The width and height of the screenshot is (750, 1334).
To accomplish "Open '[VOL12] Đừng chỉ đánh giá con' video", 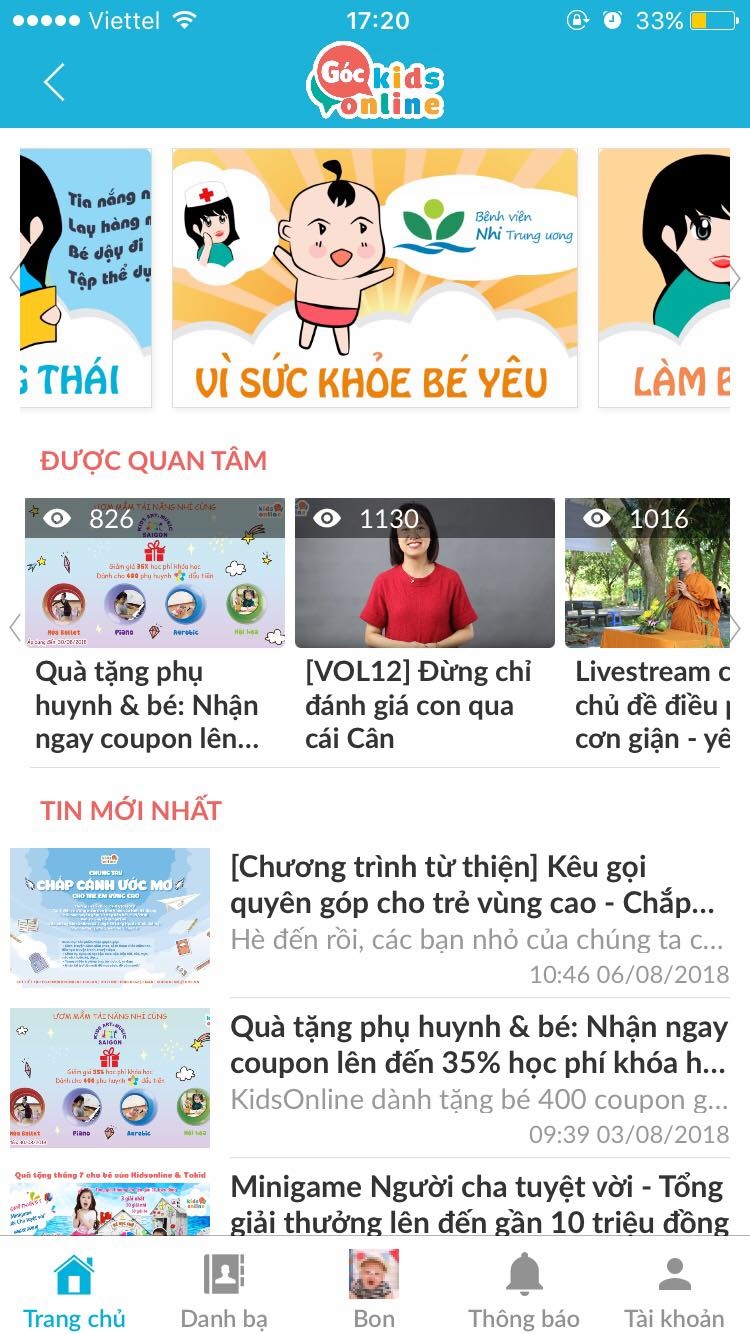I will (424, 625).
